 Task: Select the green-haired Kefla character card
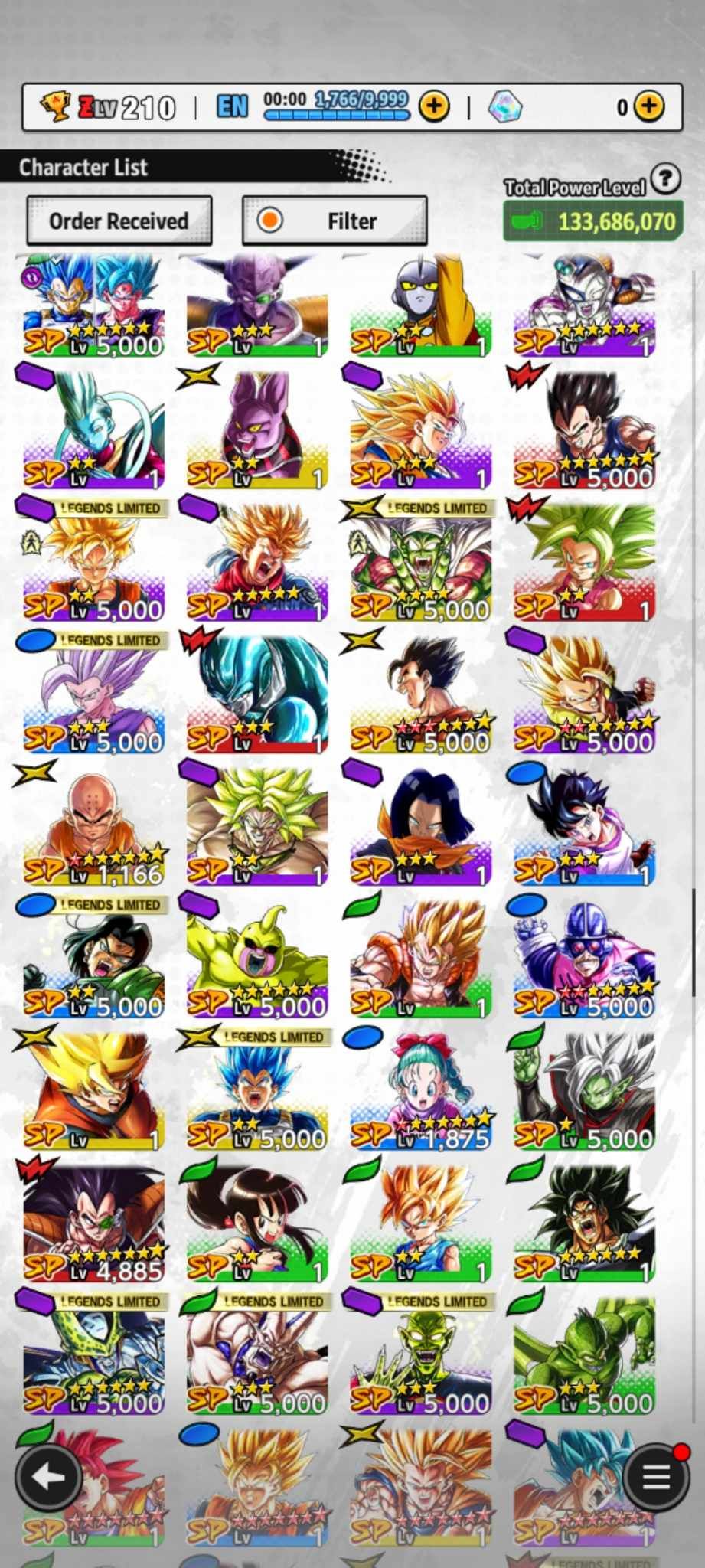583,563
